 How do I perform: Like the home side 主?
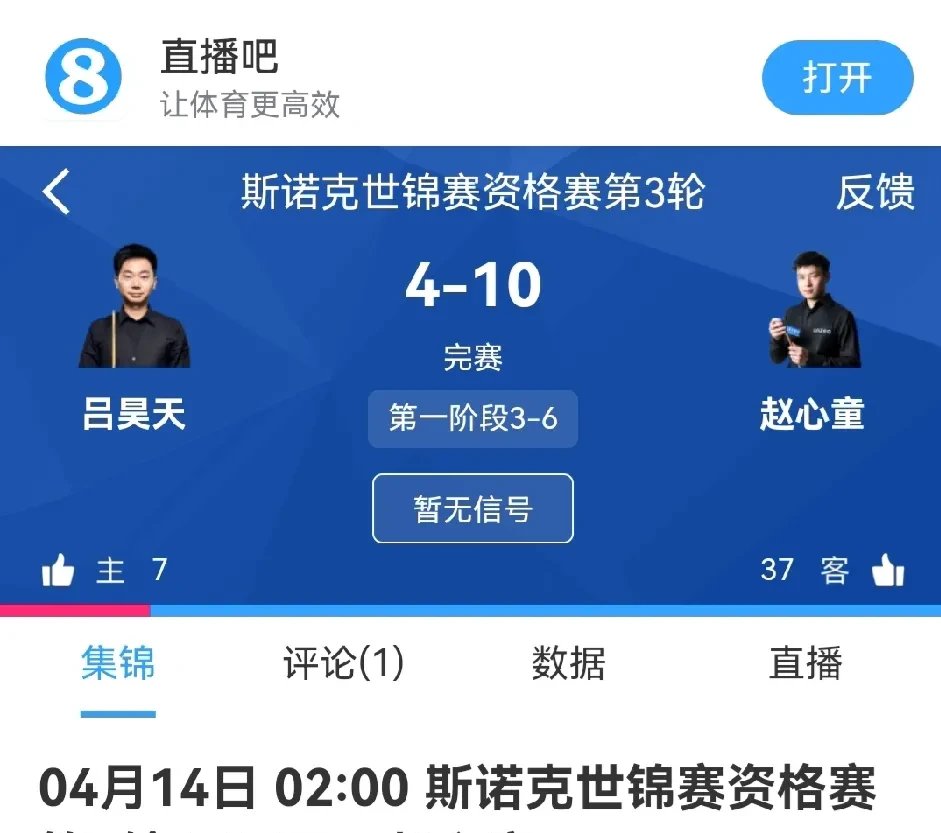point(59,571)
